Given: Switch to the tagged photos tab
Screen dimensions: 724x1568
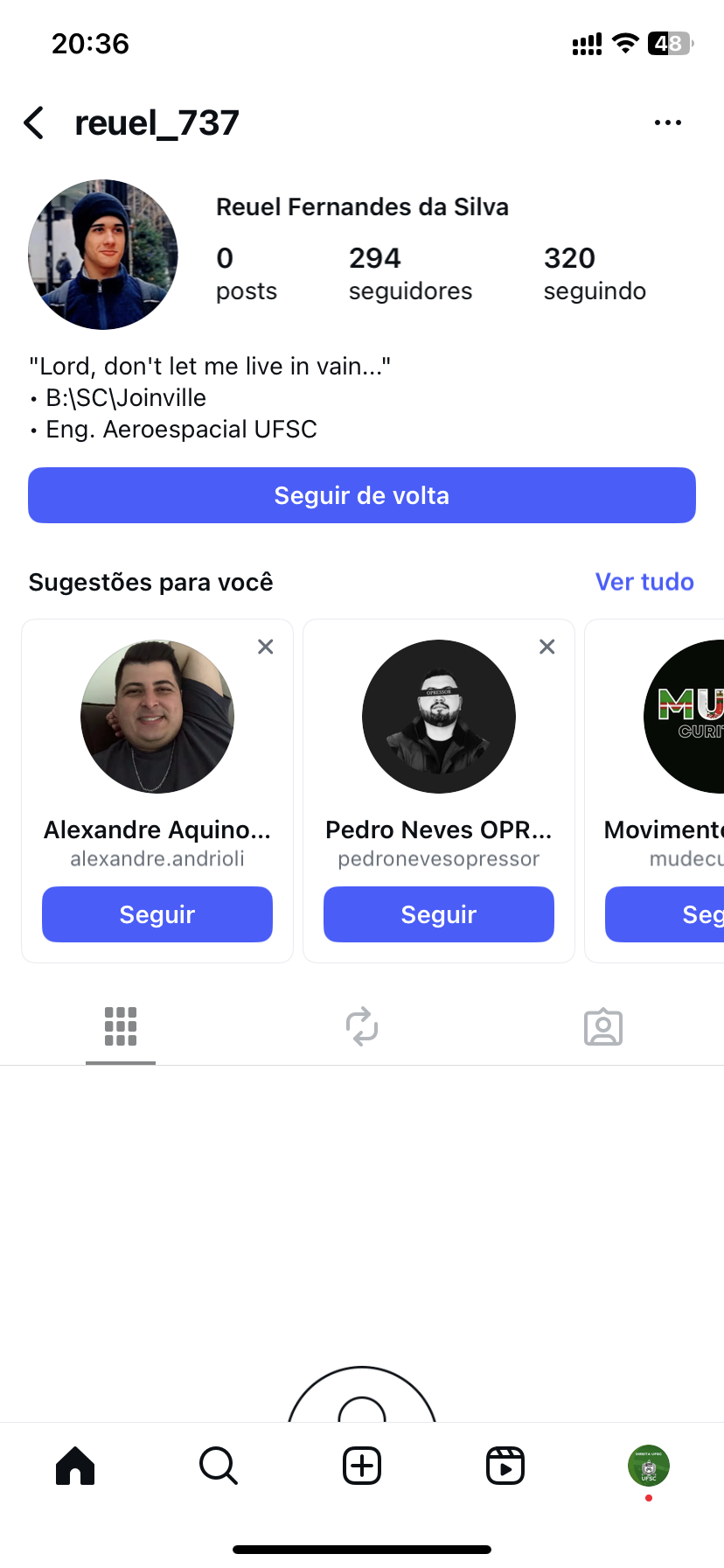Looking at the screenshot, I should (603, 1026).
